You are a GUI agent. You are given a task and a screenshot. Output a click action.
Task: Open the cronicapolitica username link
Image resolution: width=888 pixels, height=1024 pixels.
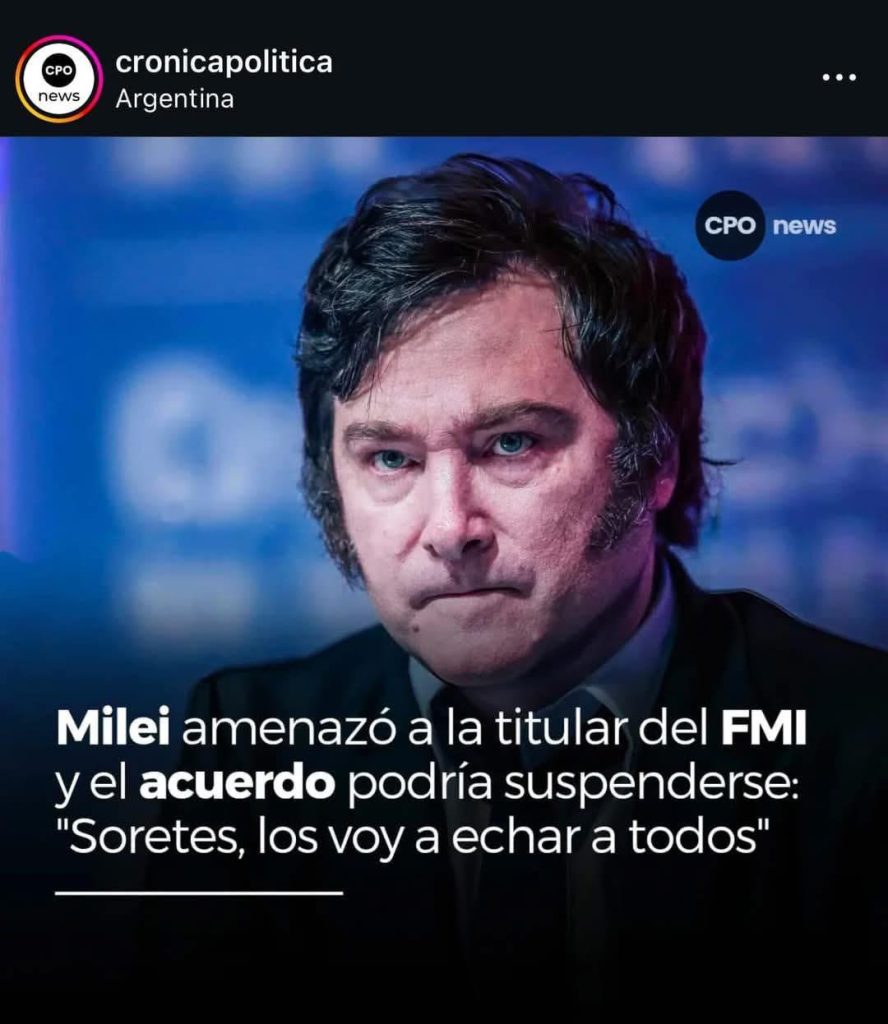pos(224,63)
